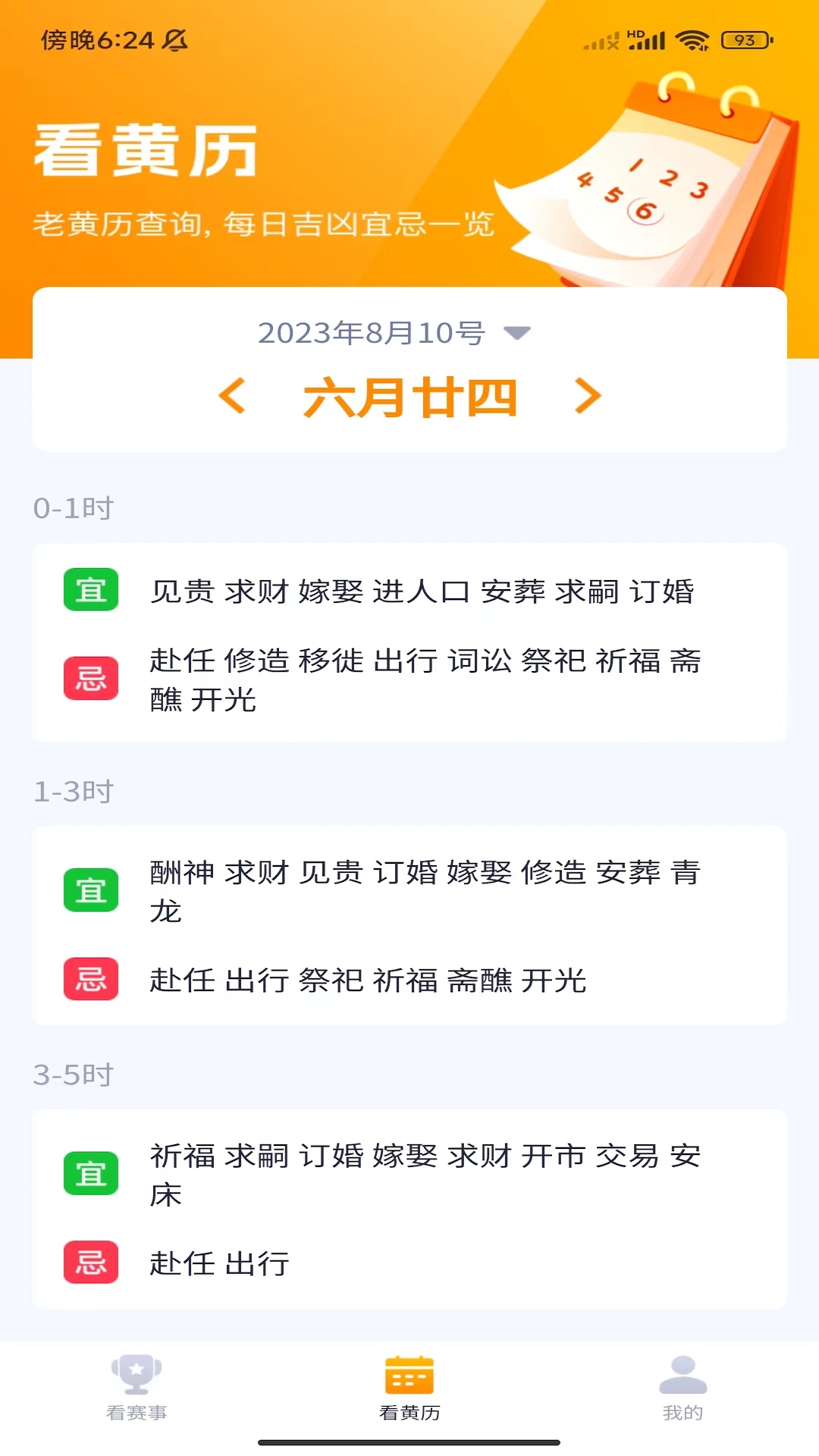Open the 2023年8月10号 date picker dropdown
Screen dimensions: 819x1456
394,333
